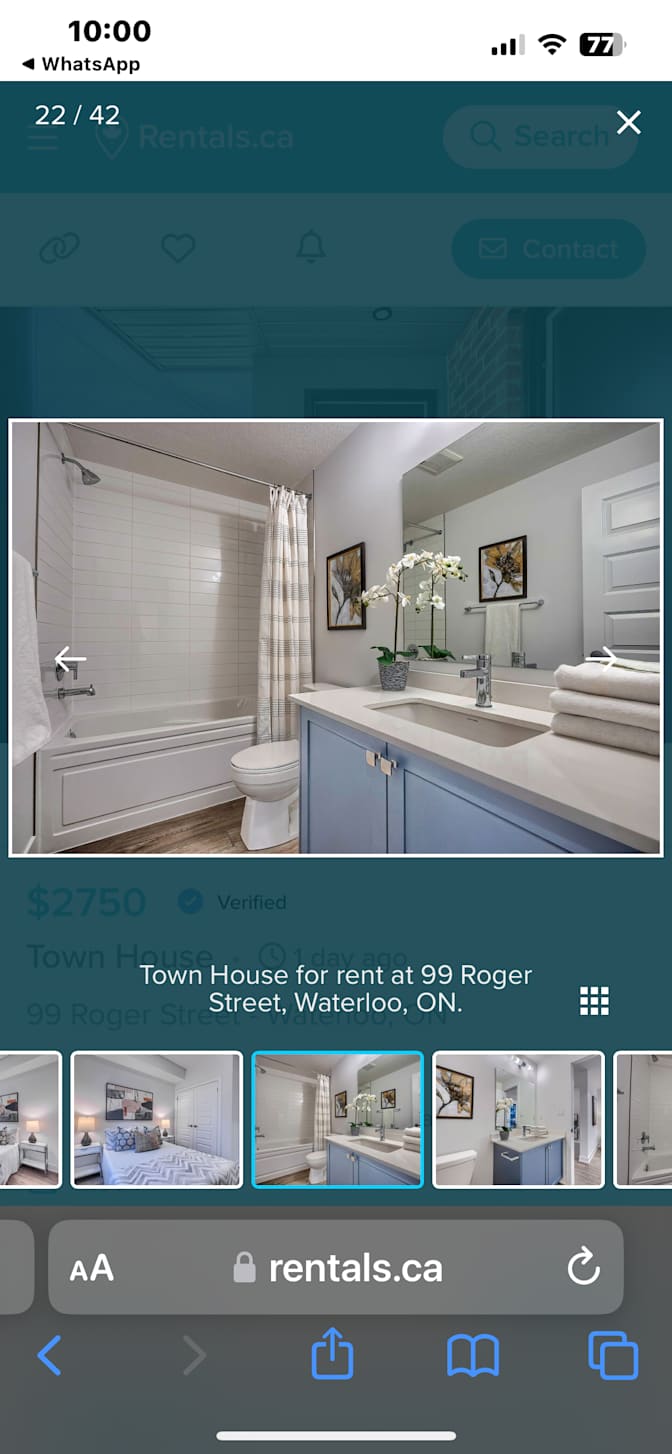Open the photo grid view
The height and width of the screenshot is (1454, 672).
(x=594, y=1000)
